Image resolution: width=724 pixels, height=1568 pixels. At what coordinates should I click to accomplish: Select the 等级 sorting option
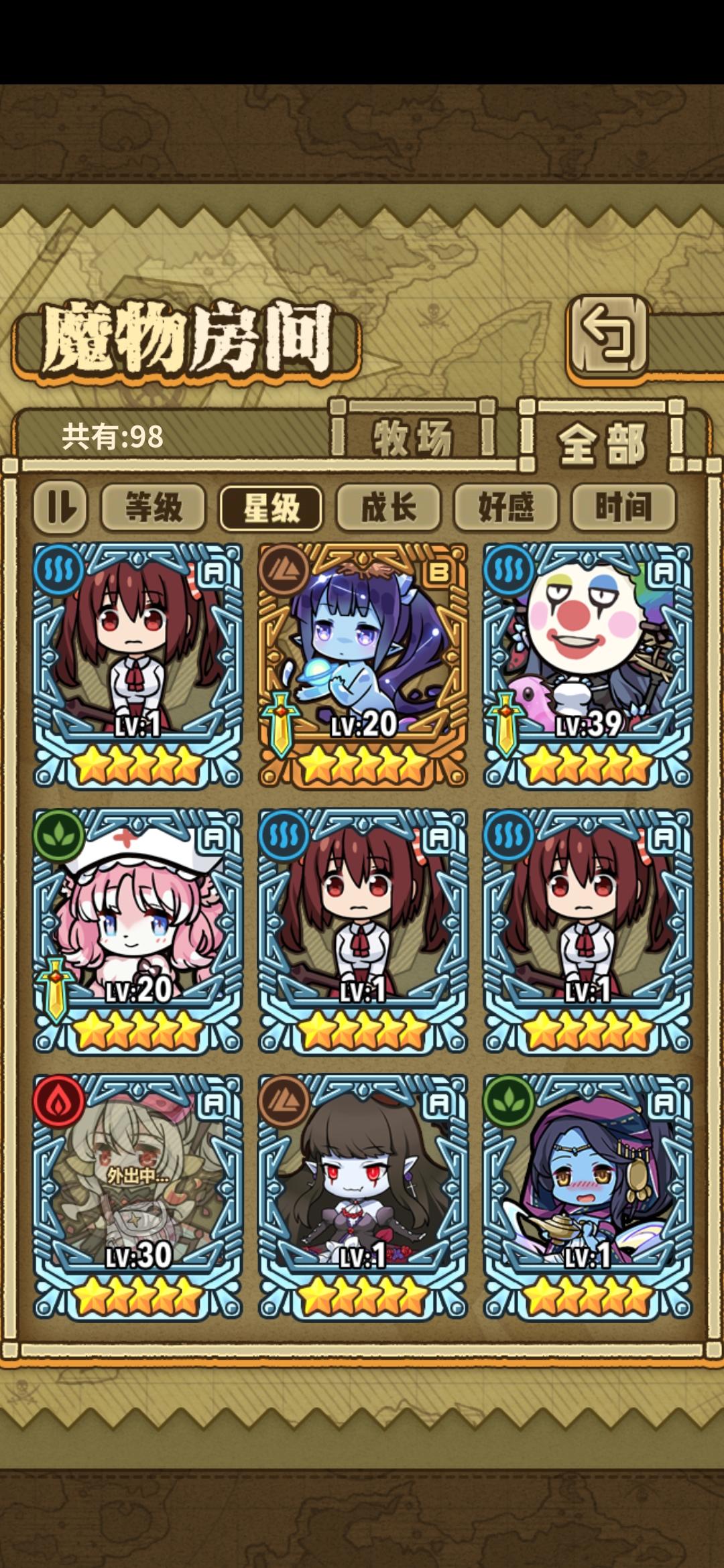[x=155, y=509]
